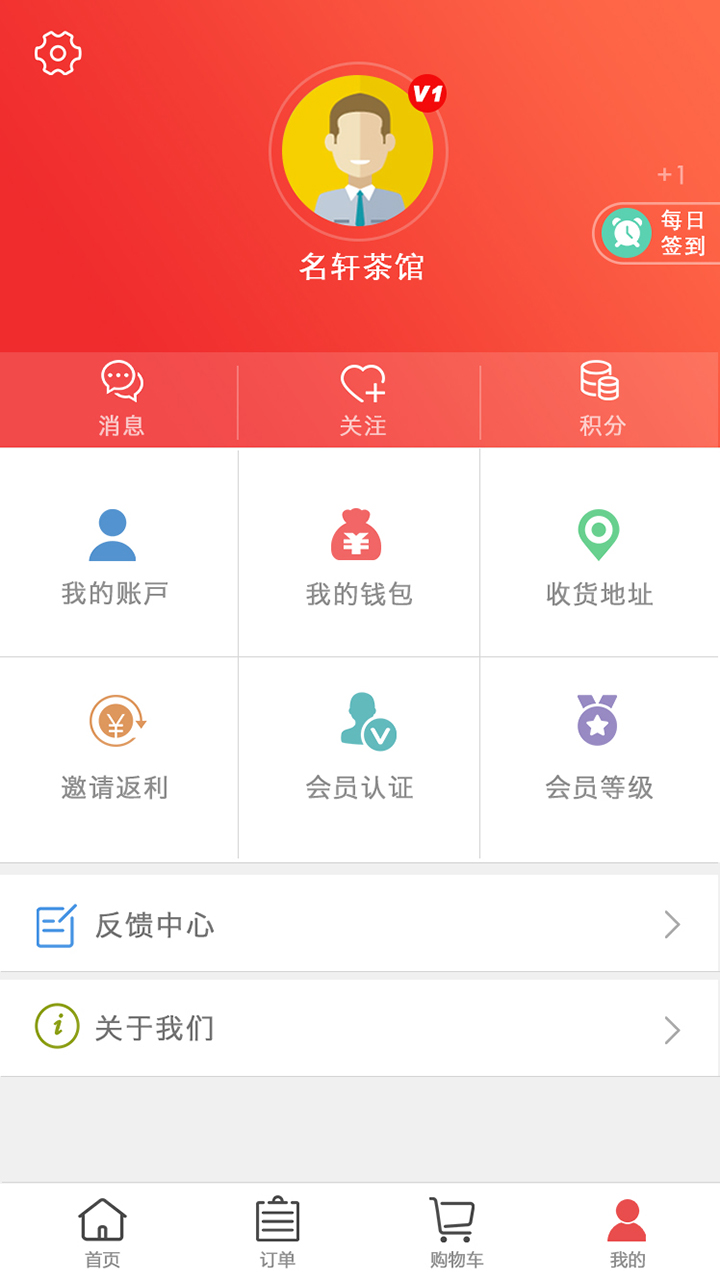The image size is (720, 1280).
Task: Switch to the 购物车 cart tab
Action: (455, 1232)
